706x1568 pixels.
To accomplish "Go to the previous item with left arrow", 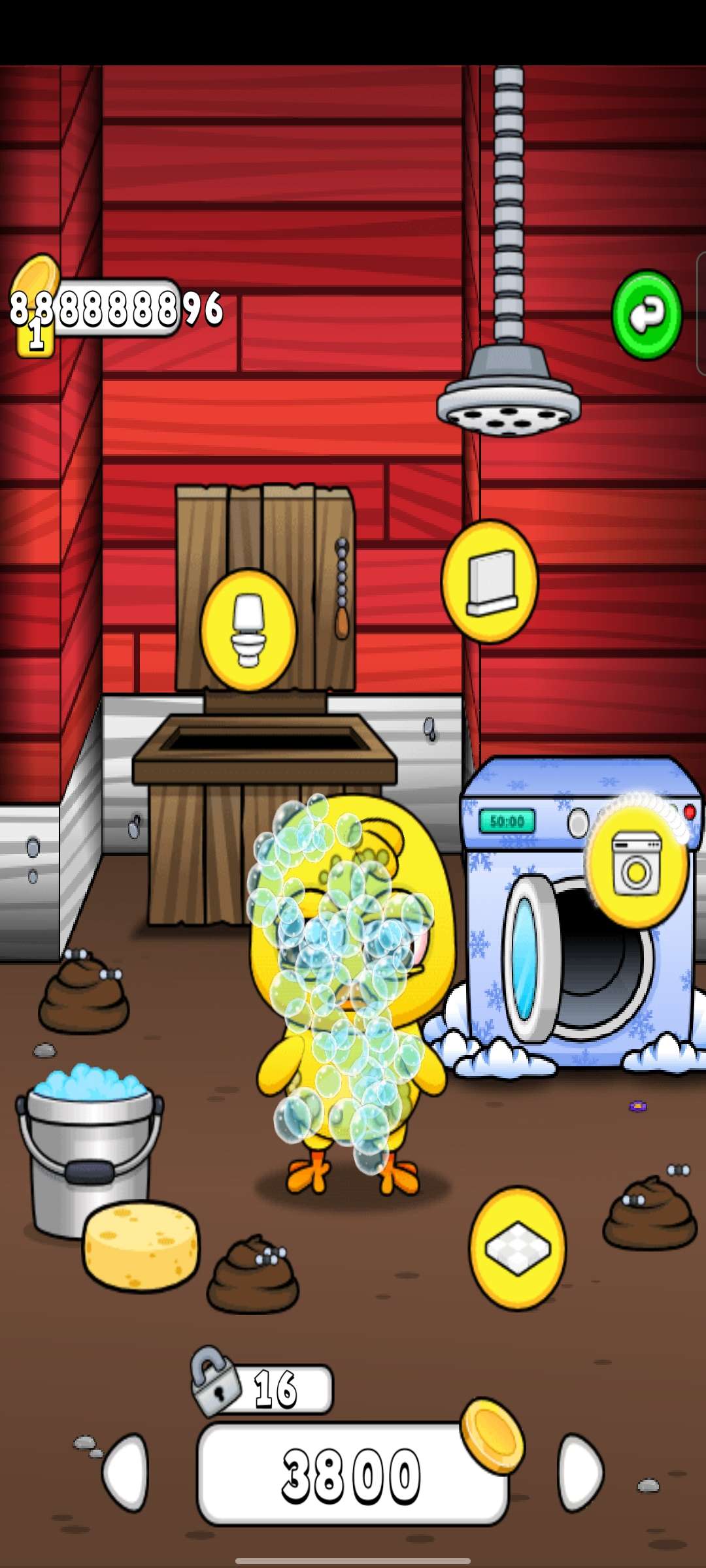I will click(126, 1473).
